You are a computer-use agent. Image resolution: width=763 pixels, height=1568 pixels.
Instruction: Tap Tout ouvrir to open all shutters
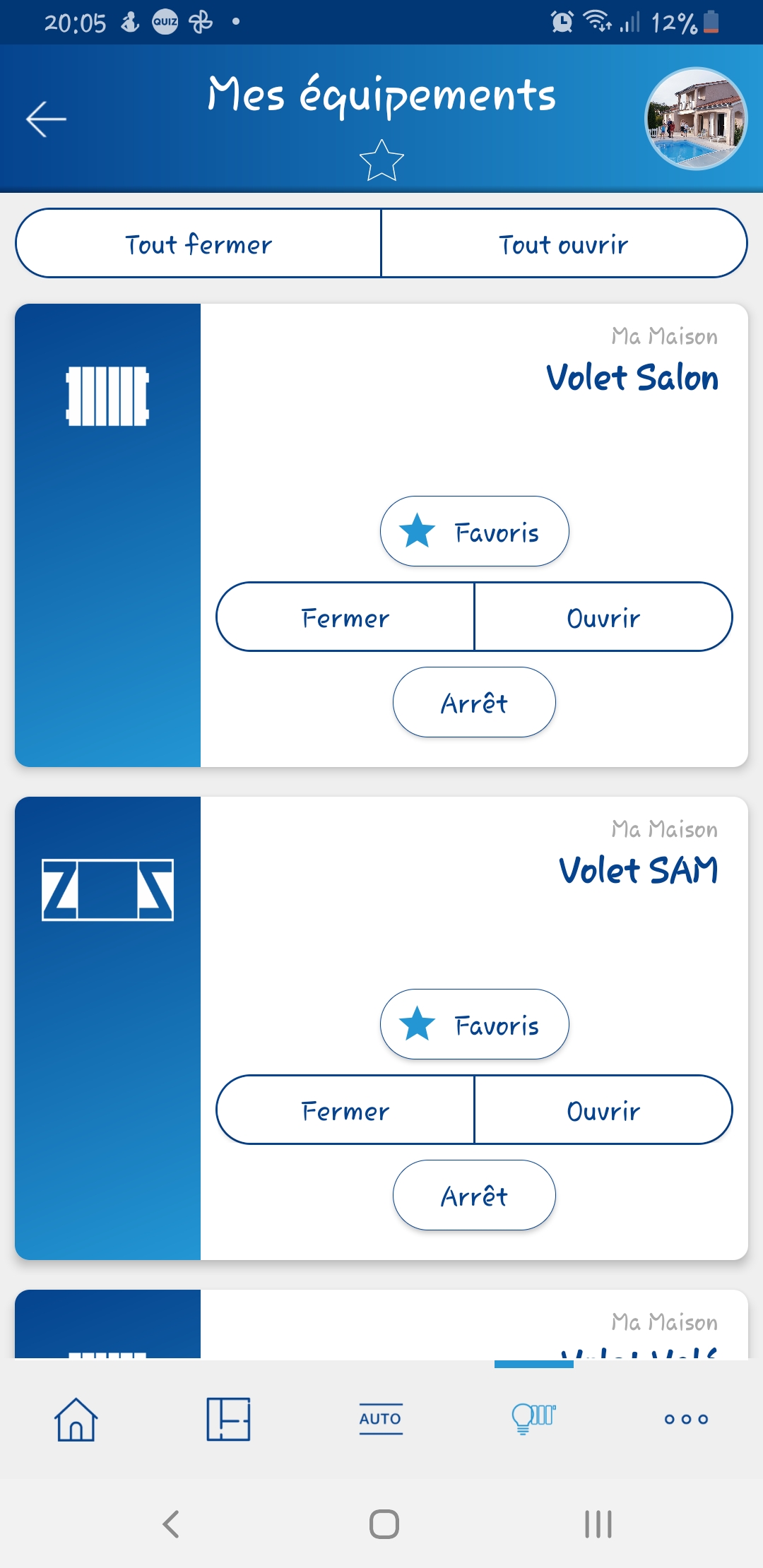click(564, 243)
